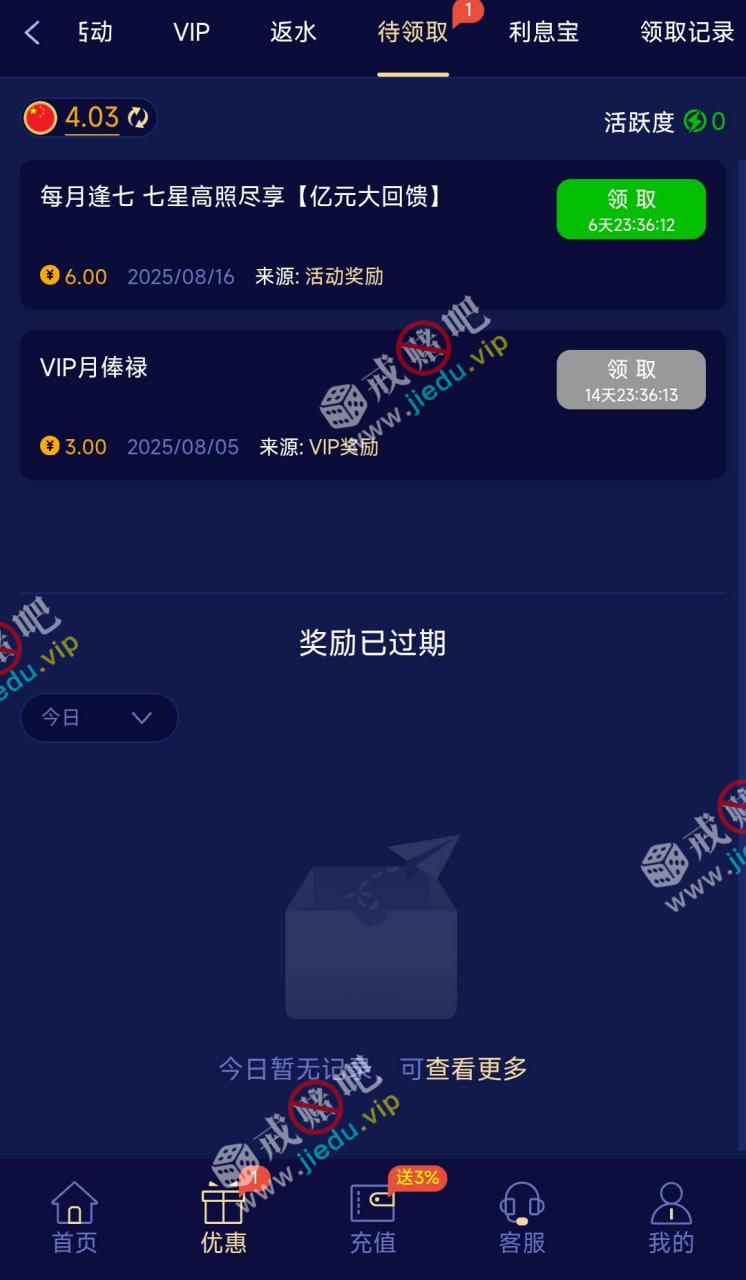Viewport: 746px width, 1280px height.
Task: Open the 领取记录 tab
Action: click(687, 32)
